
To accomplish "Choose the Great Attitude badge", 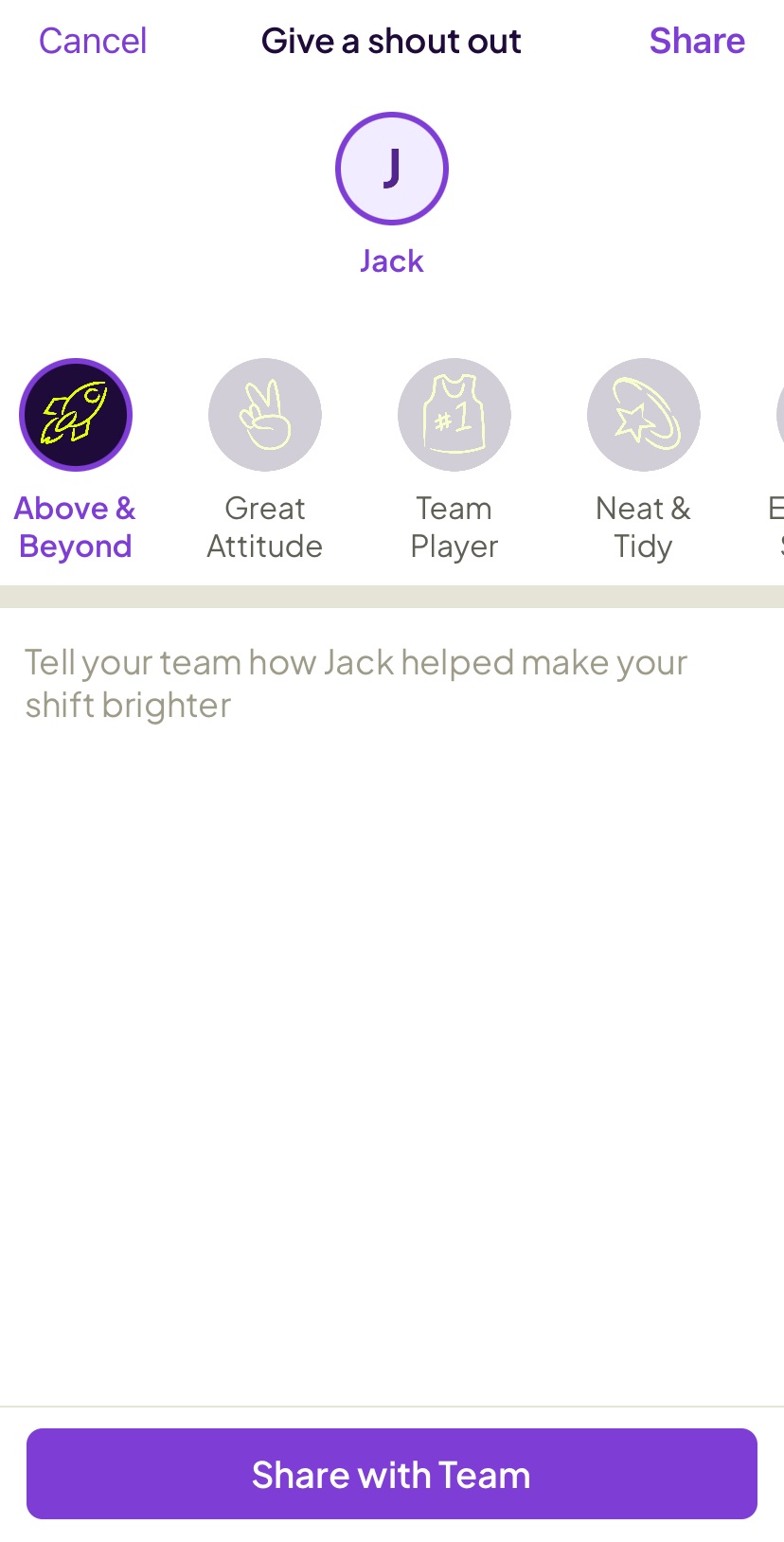I will coord(265,415).
